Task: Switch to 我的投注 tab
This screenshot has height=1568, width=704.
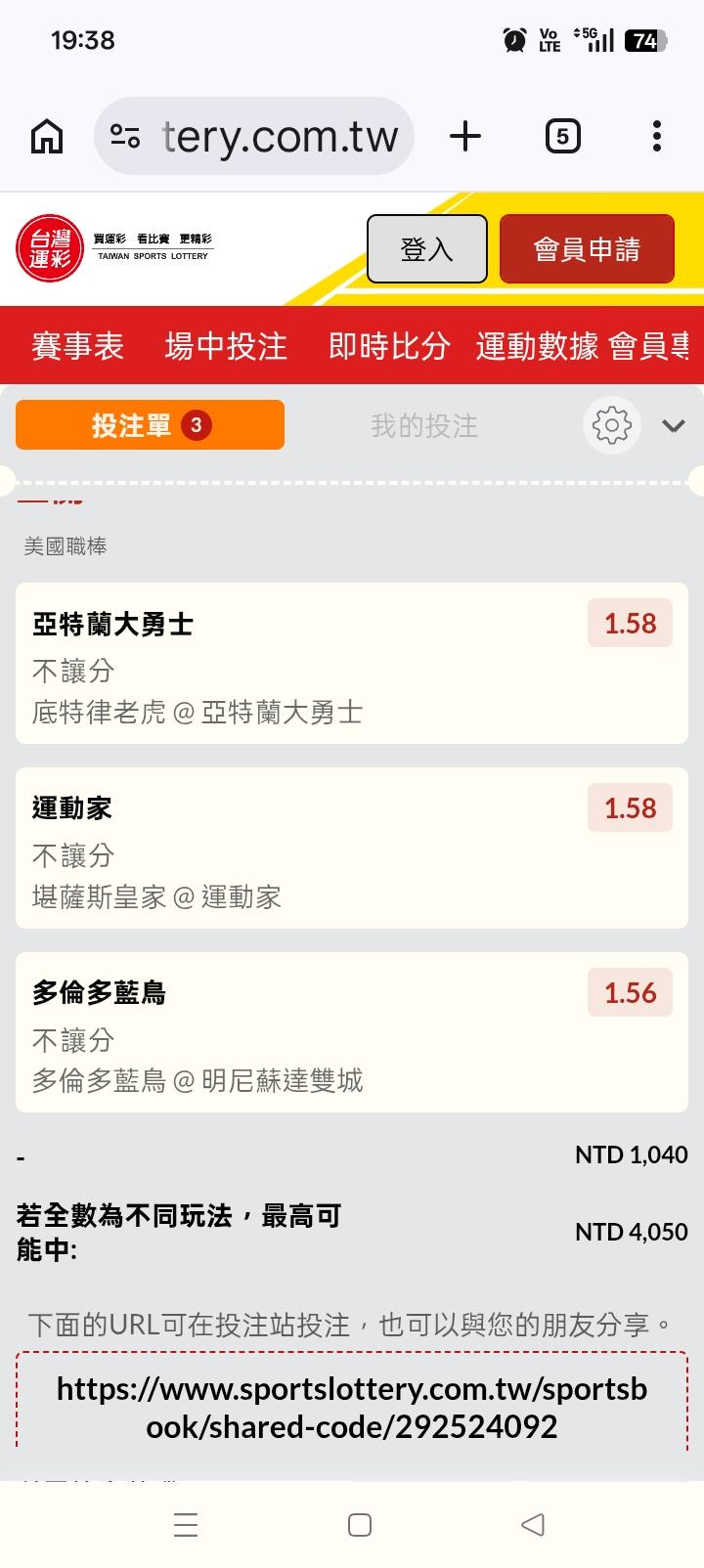Action: pos(424,426)
